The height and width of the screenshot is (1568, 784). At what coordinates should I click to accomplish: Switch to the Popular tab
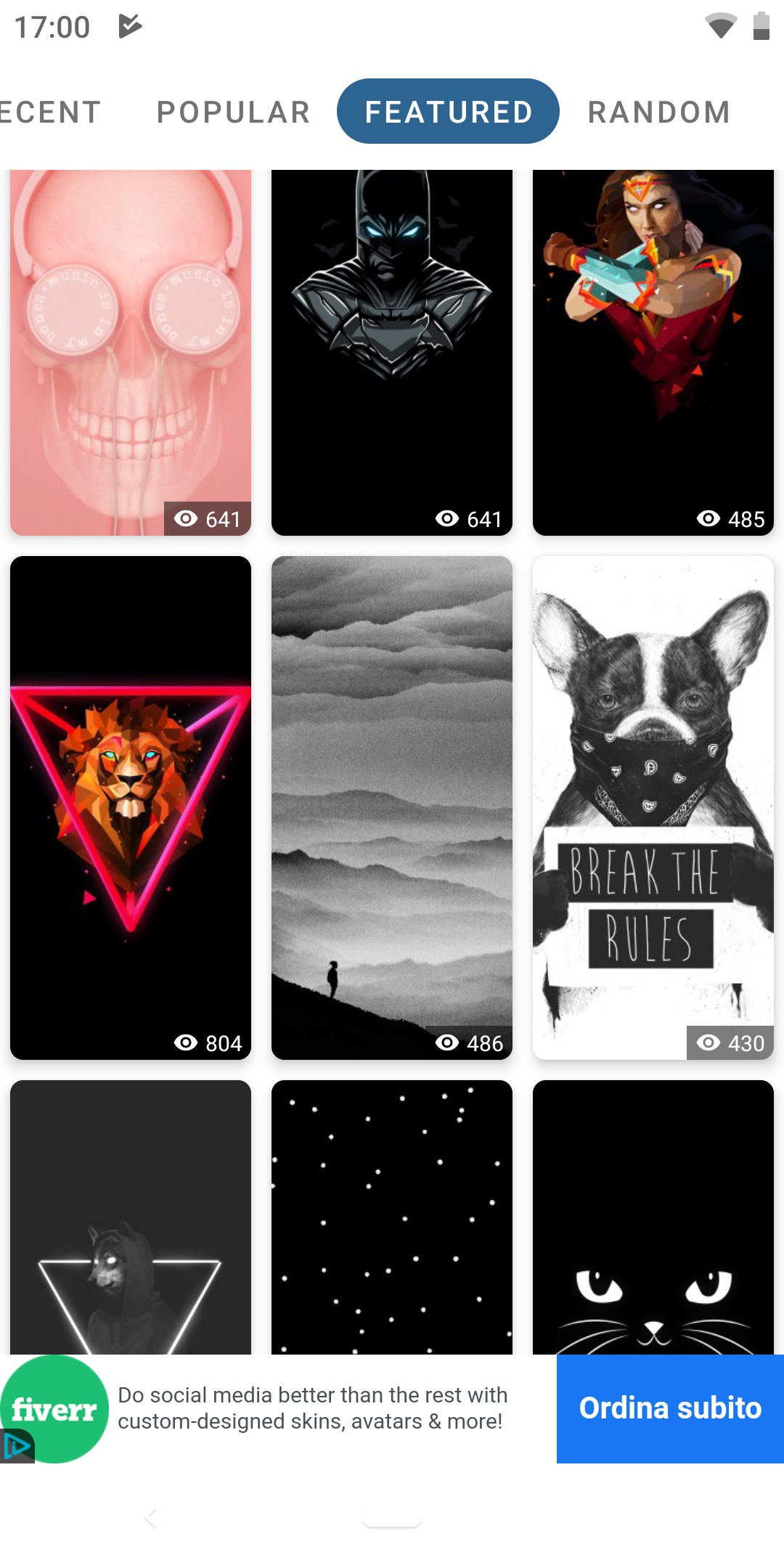tap(234, 112)
